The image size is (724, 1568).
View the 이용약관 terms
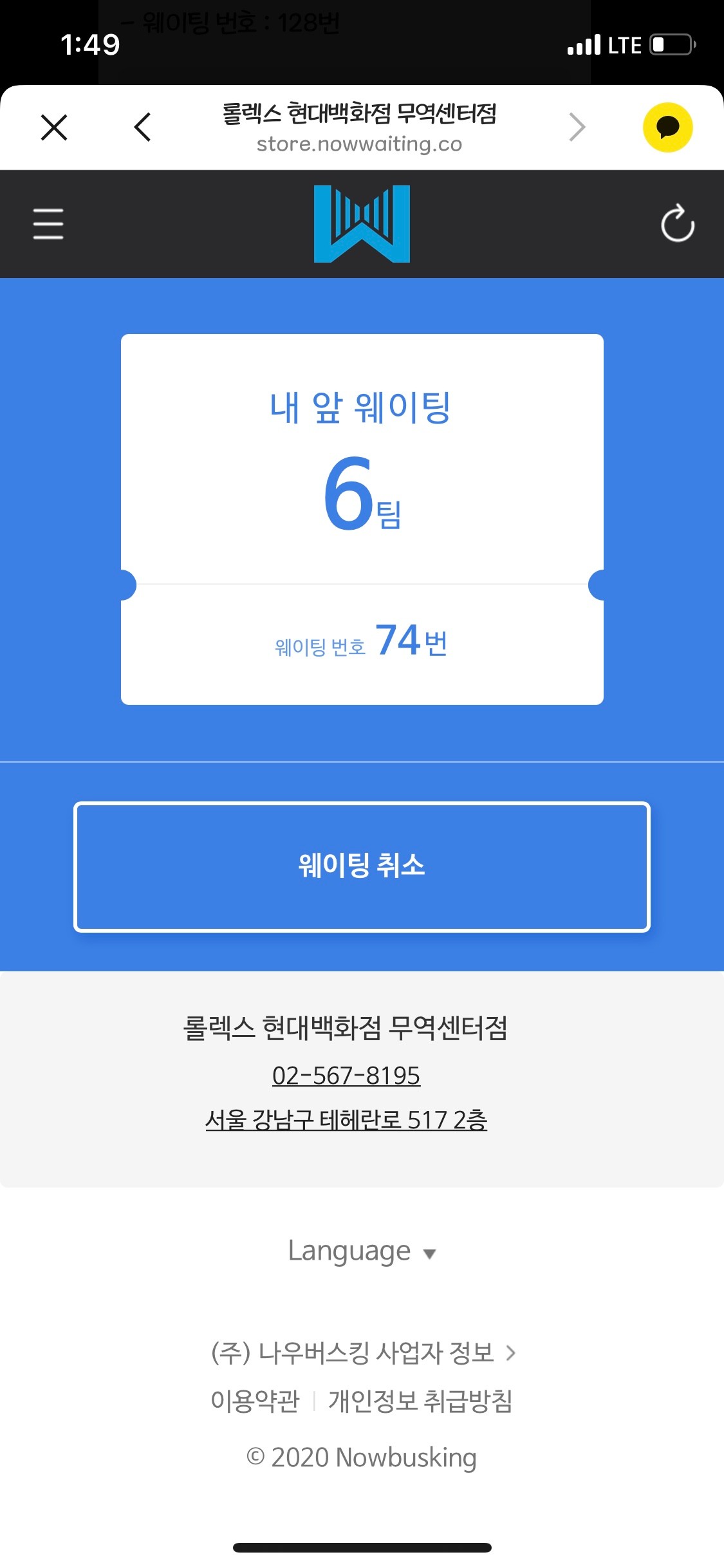[x=255, y=1401]
